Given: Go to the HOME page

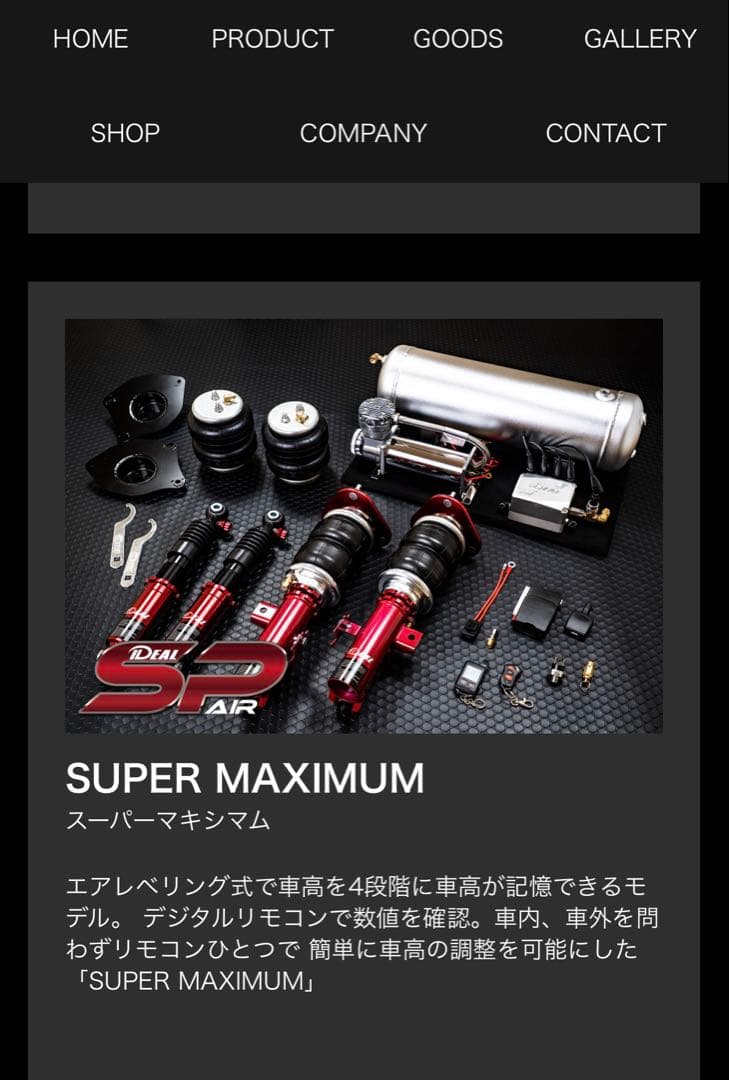Looking at the screenshot, I should [x=90, y=39].
